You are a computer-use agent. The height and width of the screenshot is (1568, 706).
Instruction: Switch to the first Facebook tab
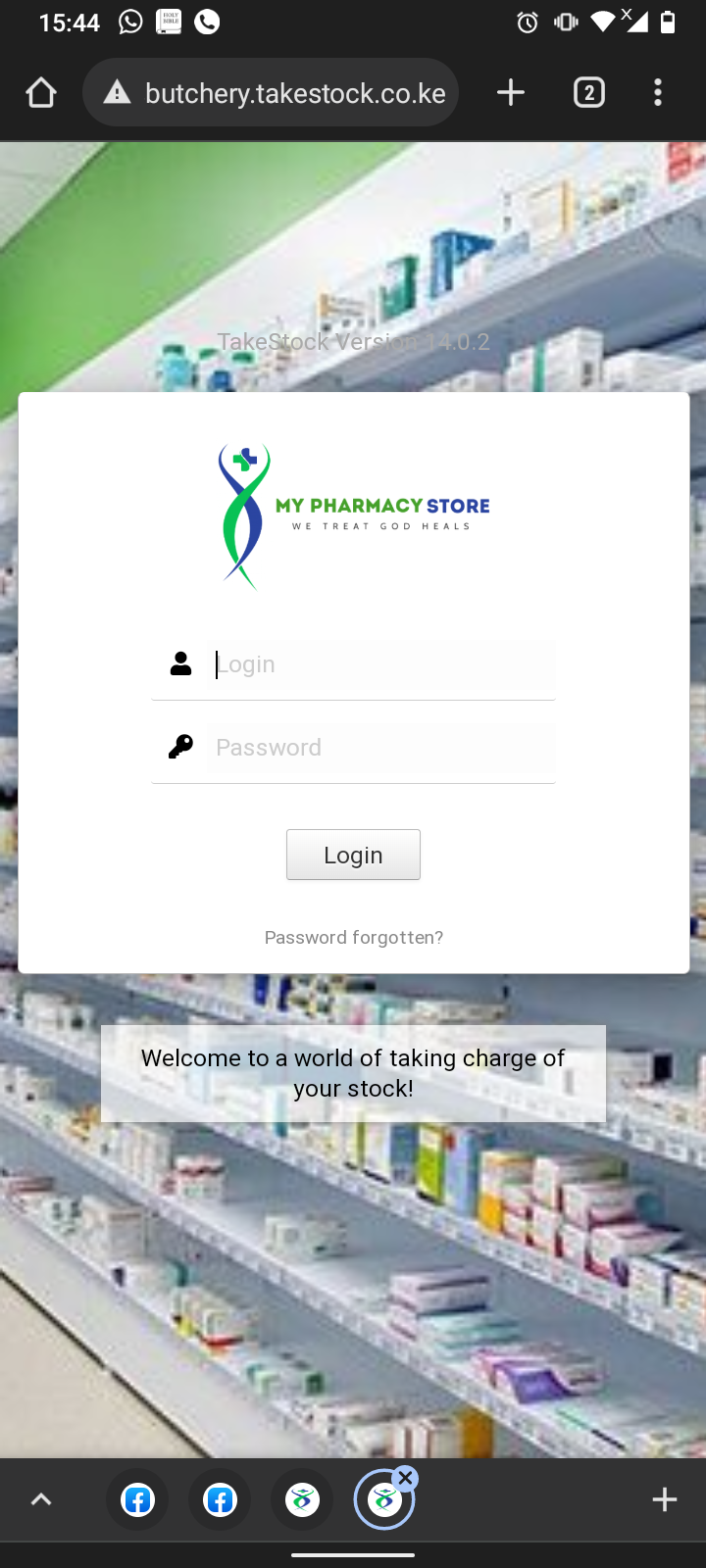tap(138, 1499)
